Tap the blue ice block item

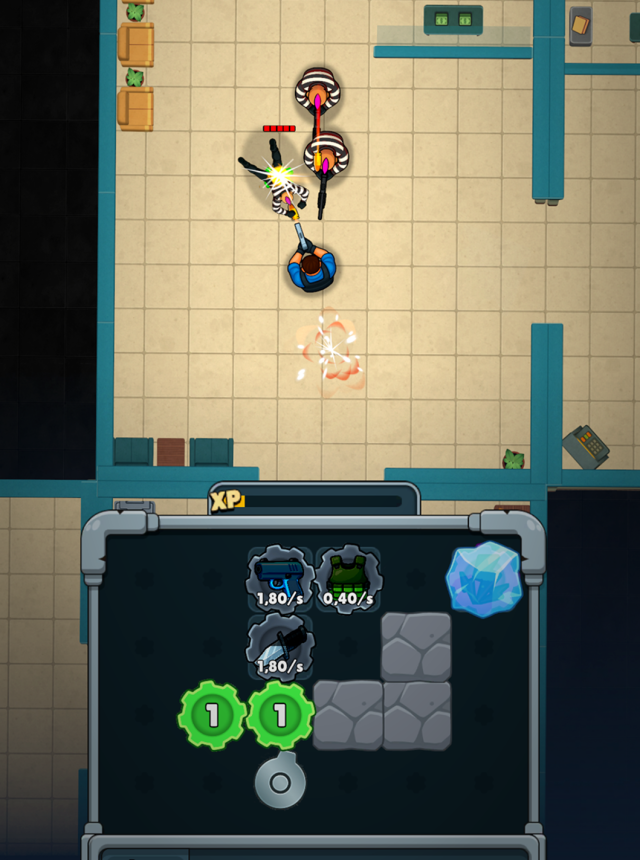484,579
